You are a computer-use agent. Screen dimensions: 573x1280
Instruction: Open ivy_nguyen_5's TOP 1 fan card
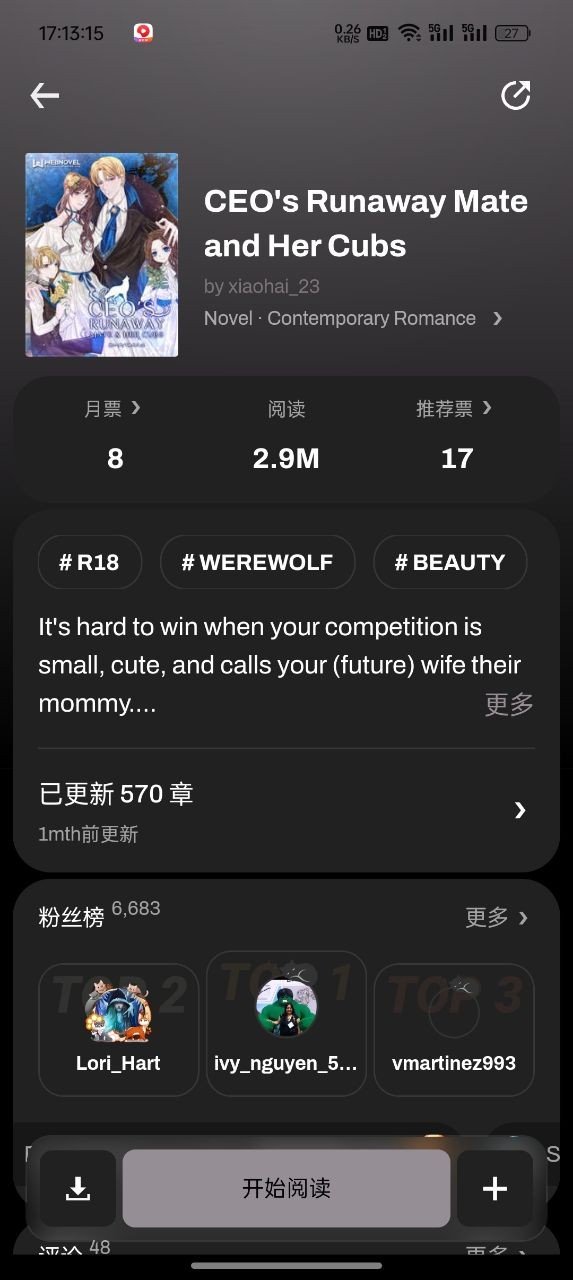(x=286, y=1024)
